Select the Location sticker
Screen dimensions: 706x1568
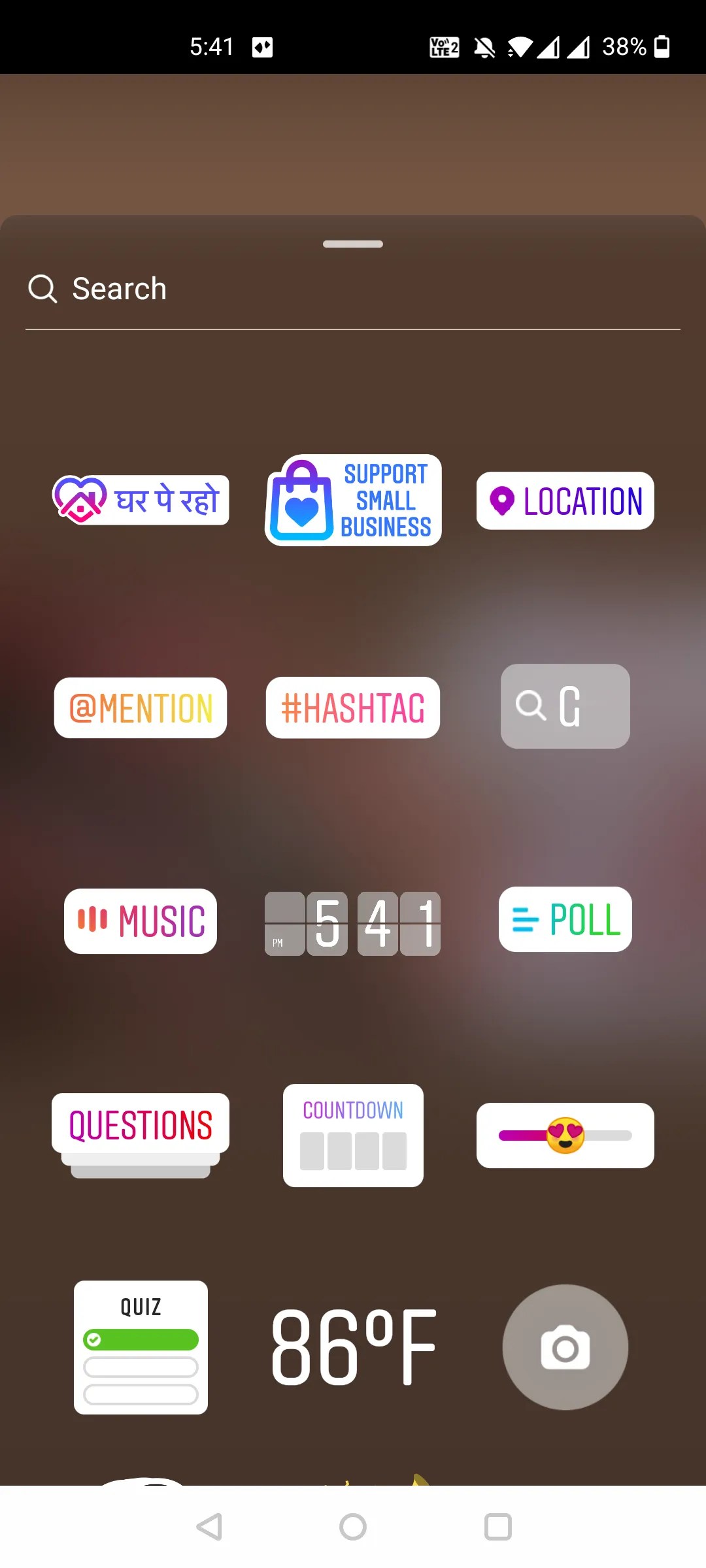click(564, 500)
